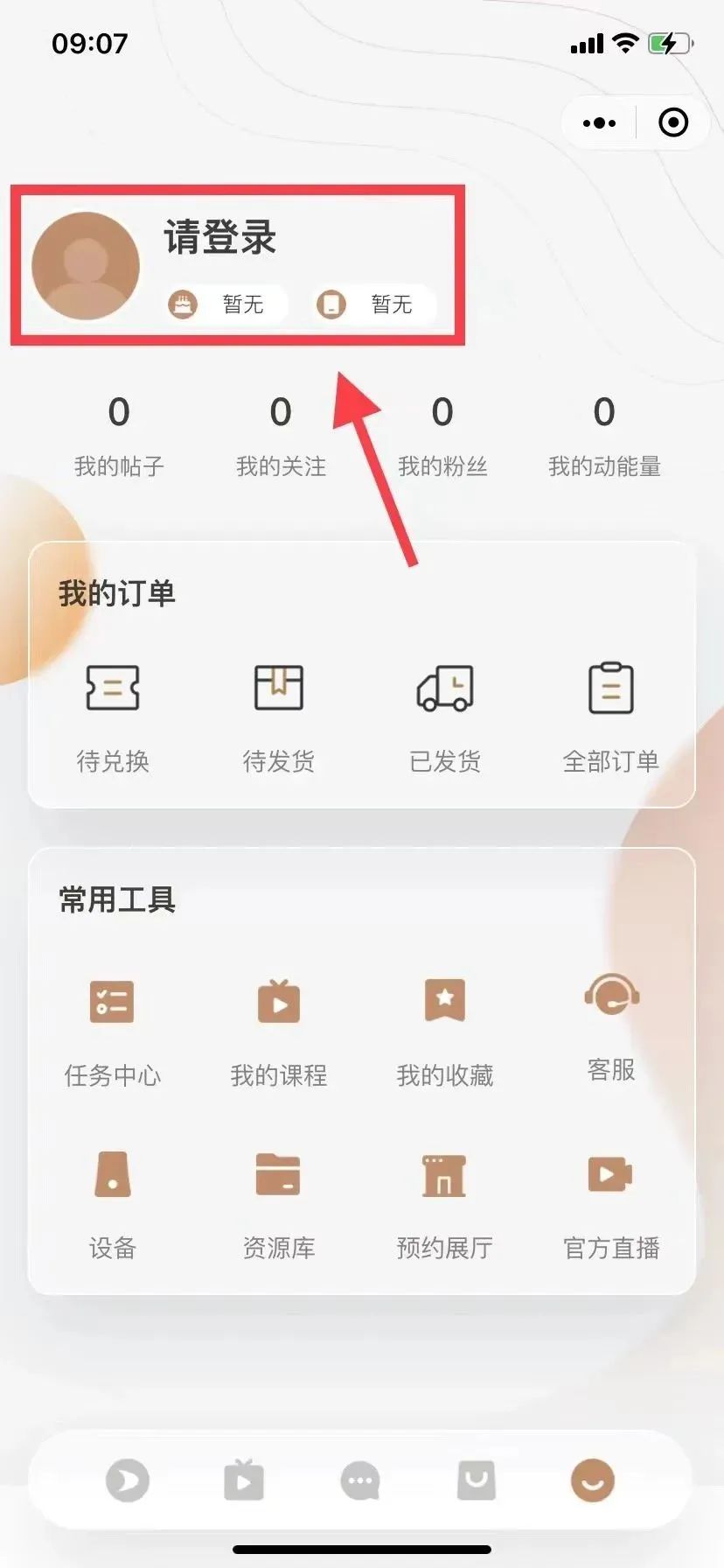Open the mini program more-options menu
724x1568 pixels.
click(x=599, y=123)
